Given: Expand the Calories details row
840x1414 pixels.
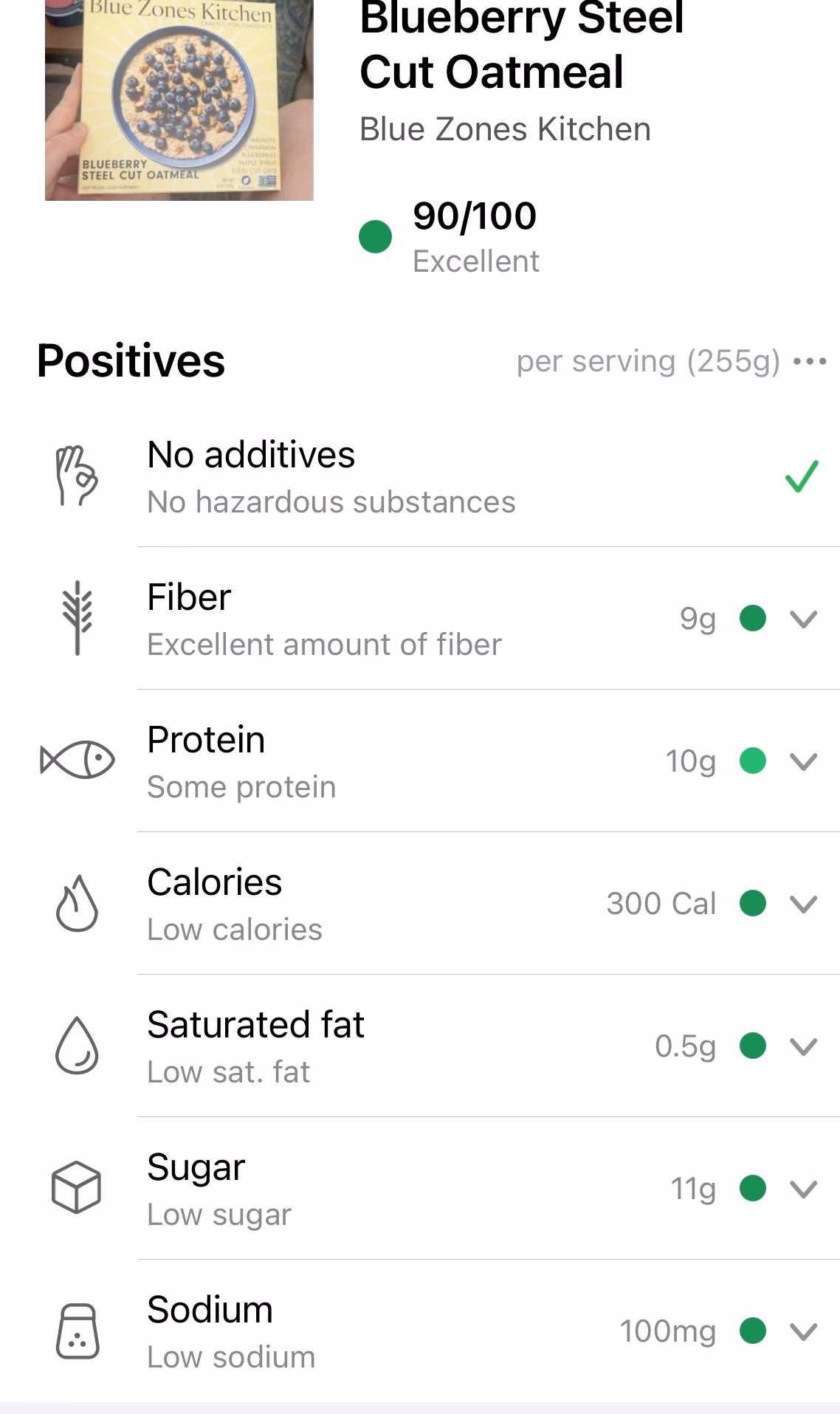Looking at the screenshot, I should point(803,904).
